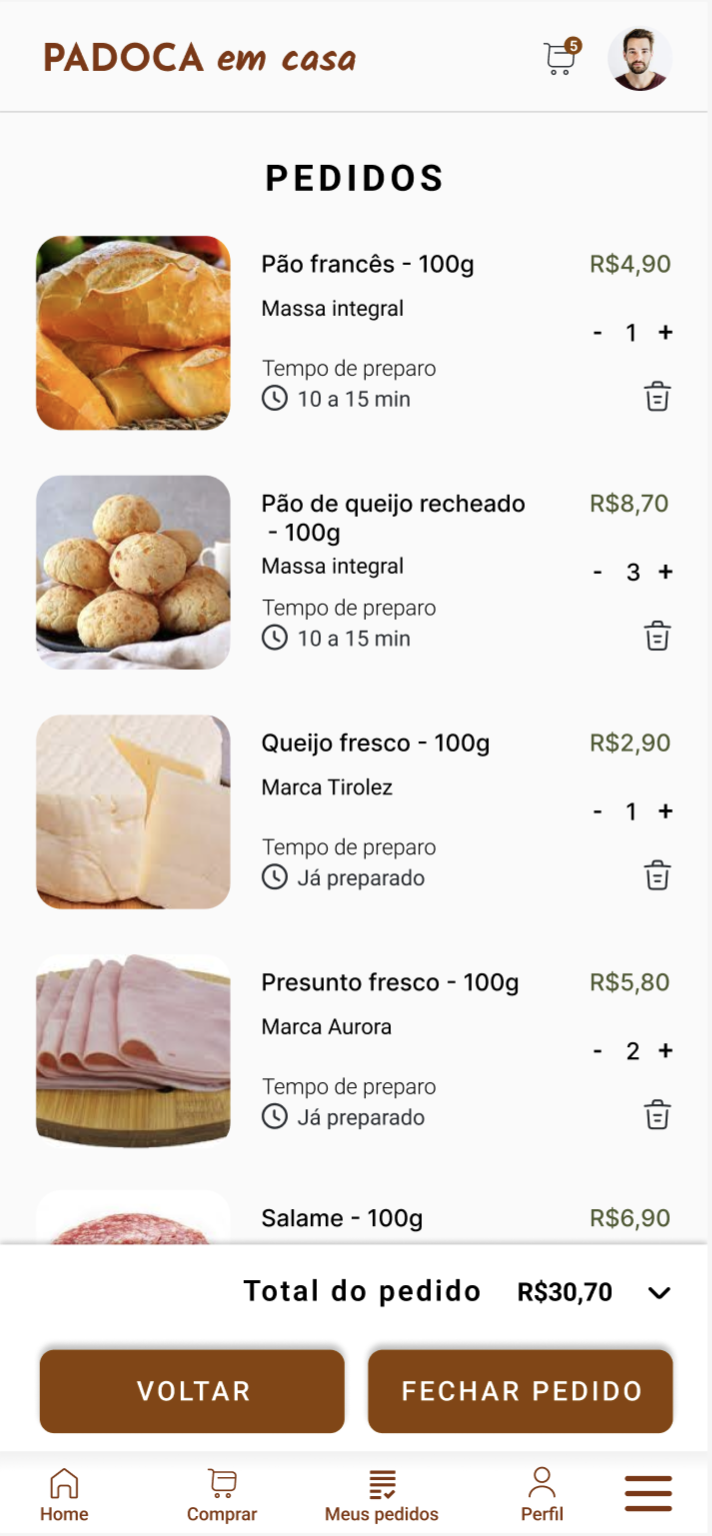Switch to the Comprar tab
Image resolution: width=712 pixels, height=1536 pixels.
(x=222, y=1495)
